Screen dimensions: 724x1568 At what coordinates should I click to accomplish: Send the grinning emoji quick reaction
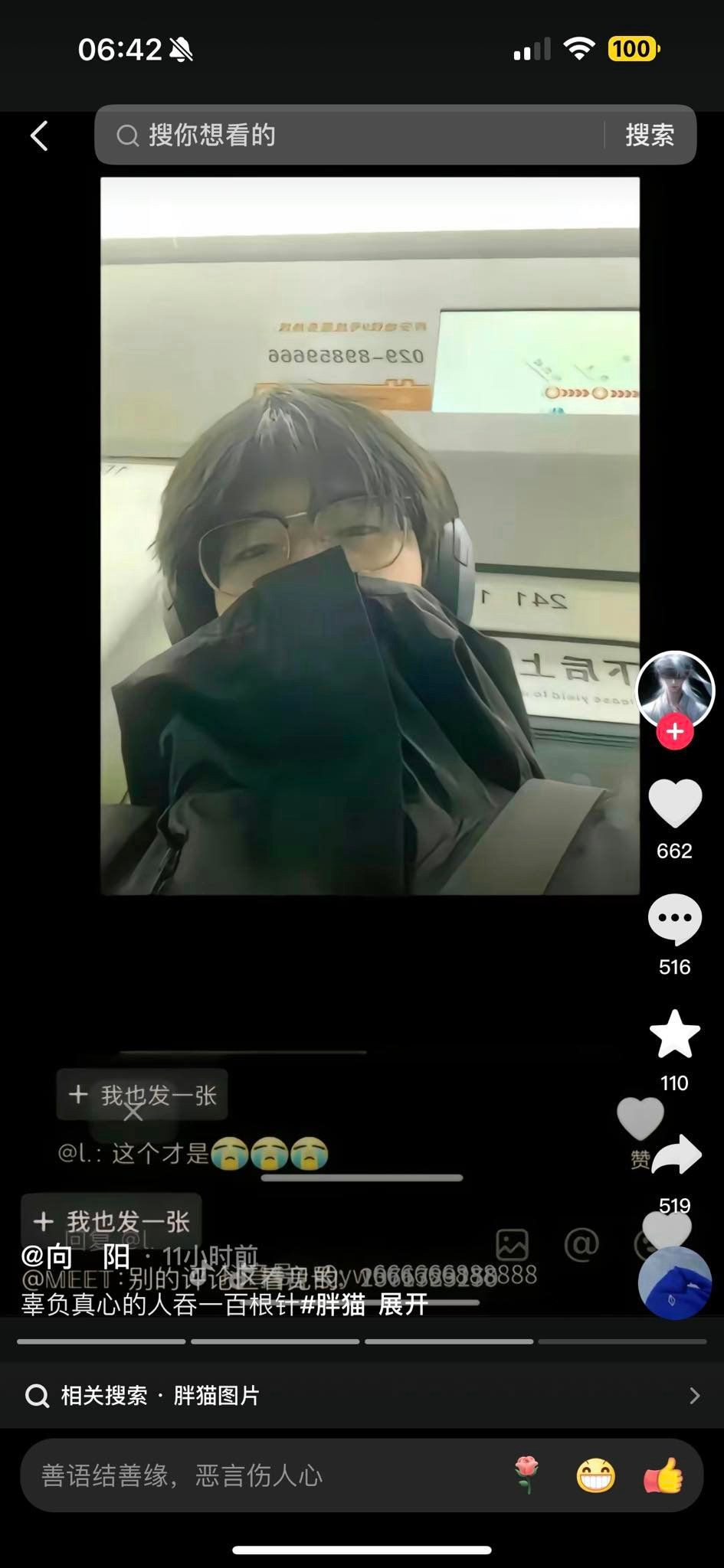[595, 1475]
